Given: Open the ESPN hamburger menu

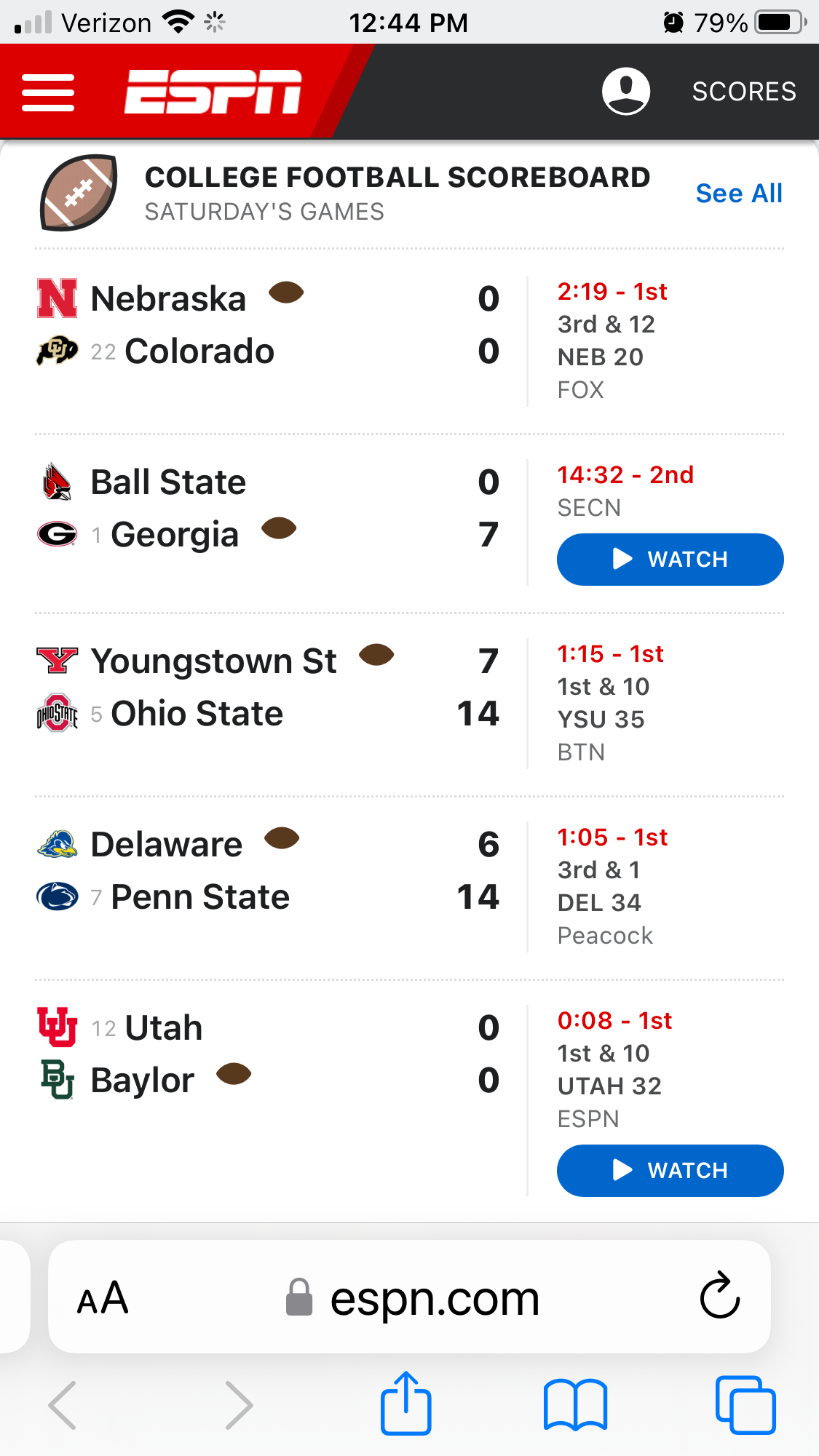Looking at the screenshot, I should tap(48, 92).
